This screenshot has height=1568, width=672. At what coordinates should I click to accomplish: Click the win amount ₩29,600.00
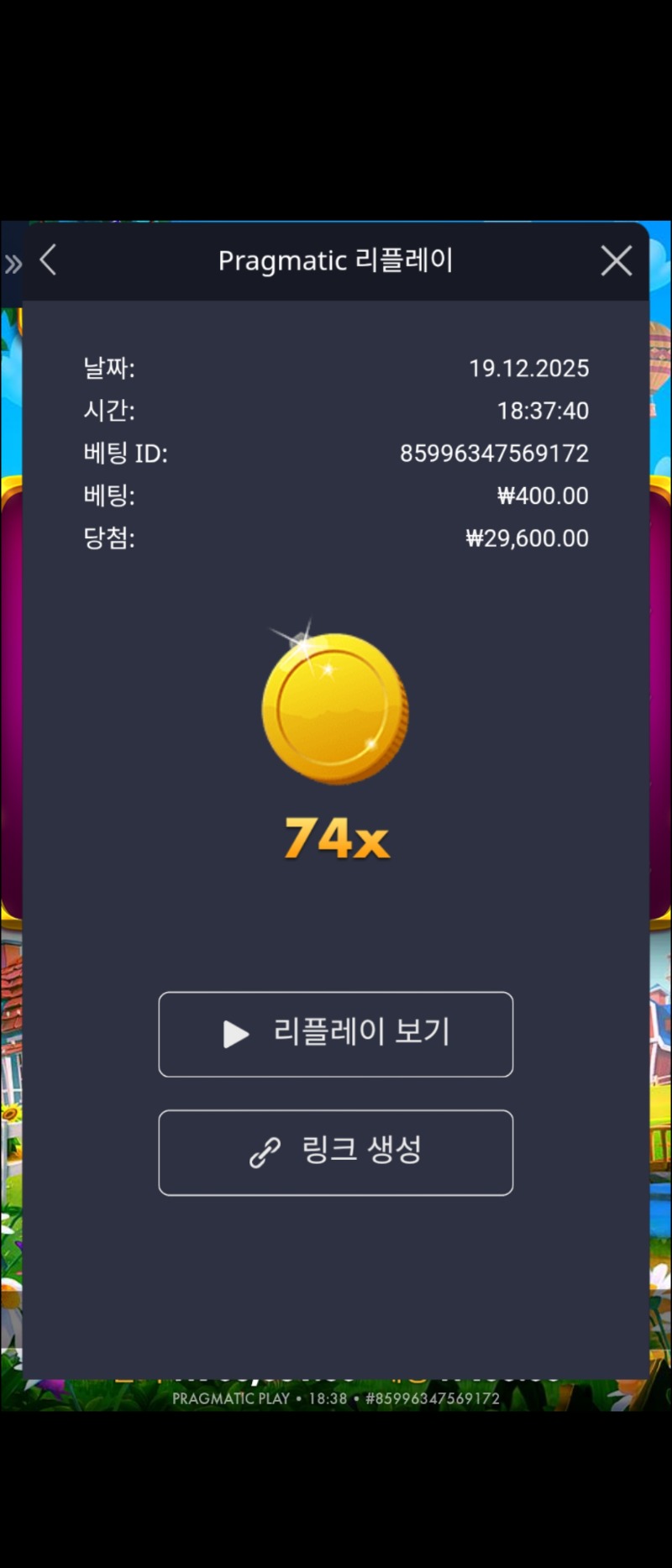[526, 538]
